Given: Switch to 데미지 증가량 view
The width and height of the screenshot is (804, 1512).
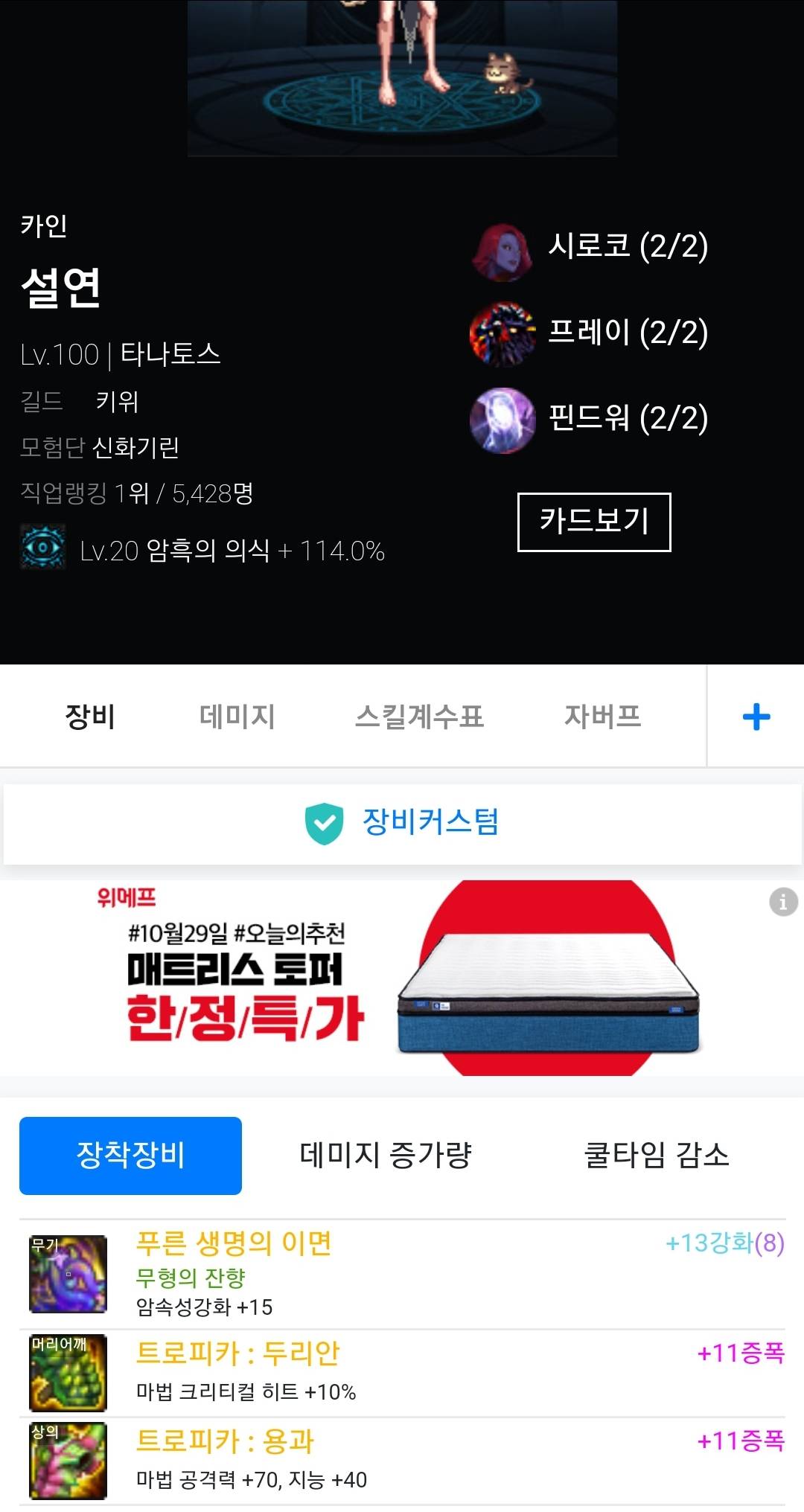Looking at the screenshot, I should (386, 1155).
